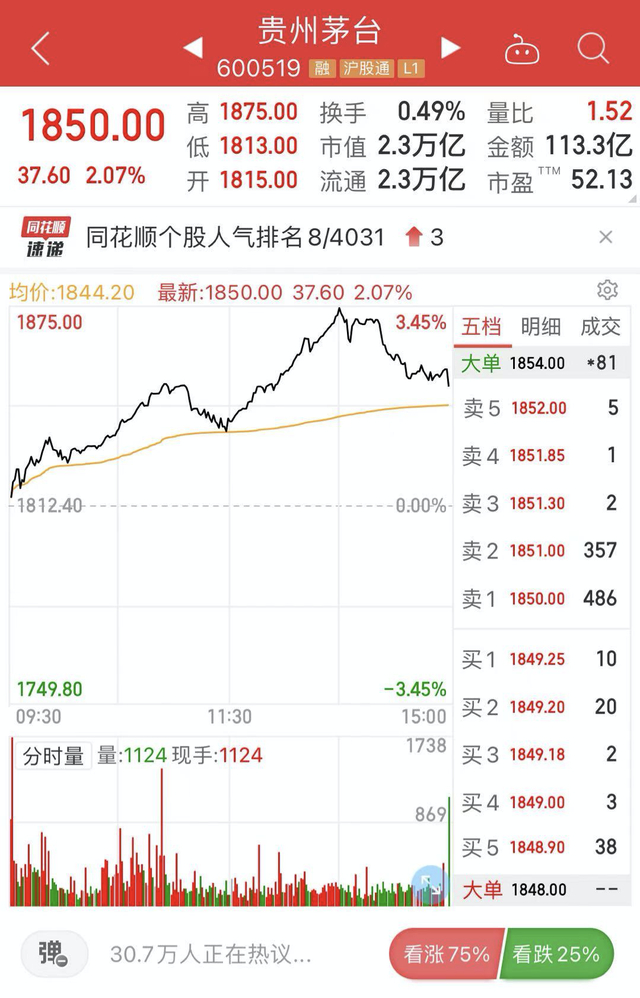Go back using the top-left arrow
The image size is (640, 998).
[x=40, y=48]
